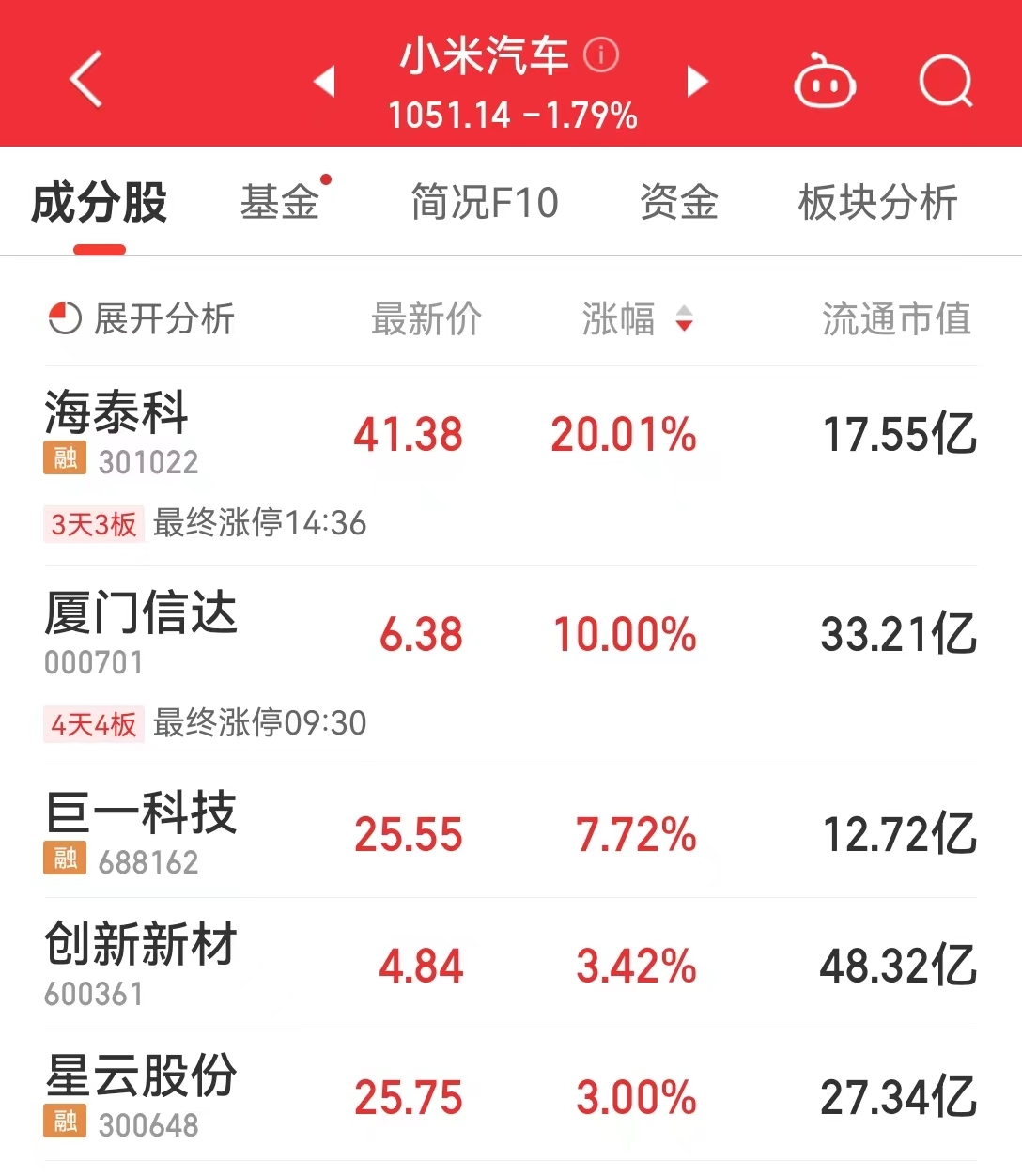Switch to the next sector with right triangle

click(x=697, y=82)
